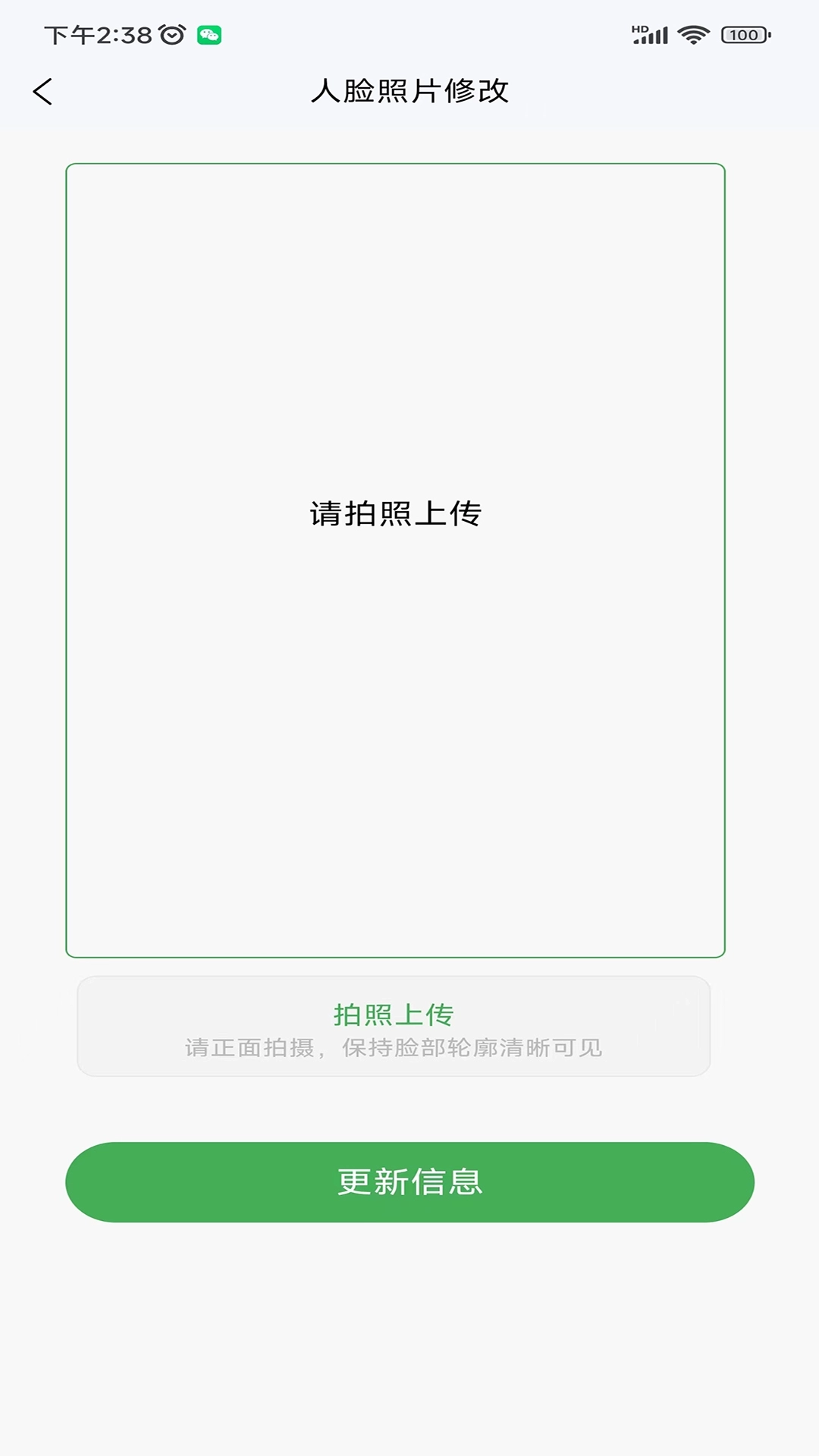Click the hint 请正面拍摄，保持脸部轮廓清晰可见
Screen dimensions: 819x1456
(x=392, y=1048)
